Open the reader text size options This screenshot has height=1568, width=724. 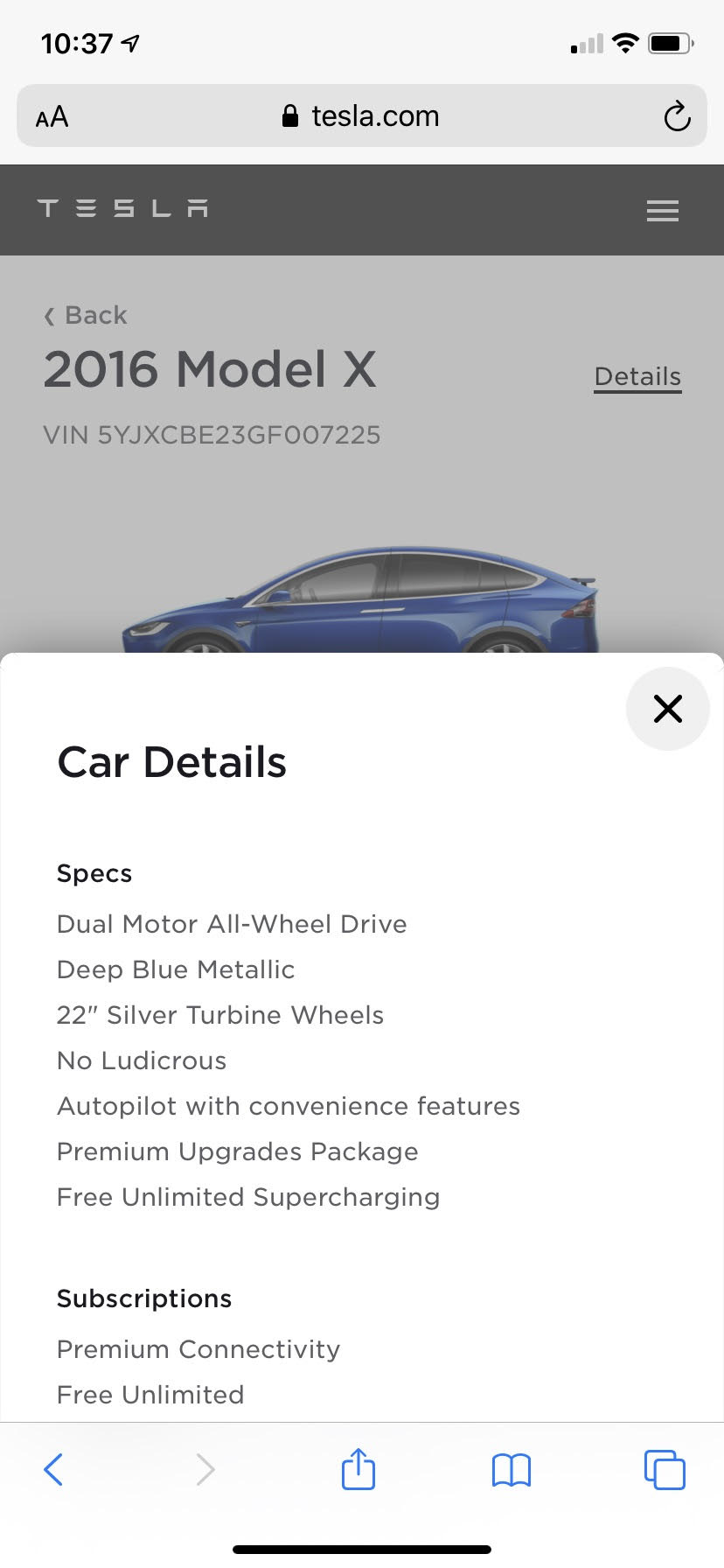pos(52,116)
